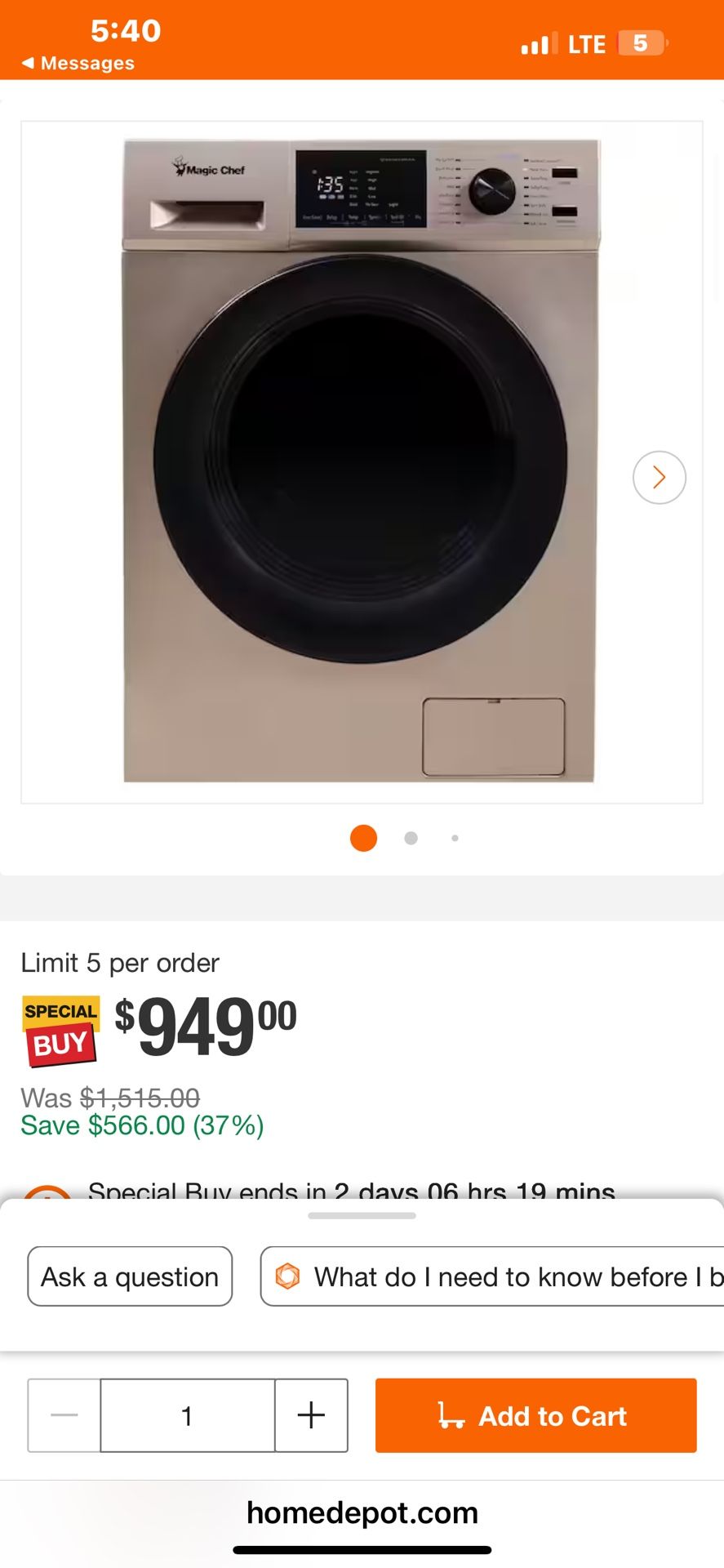Show the next product image
724x1568 pixels.
(659, 477)
